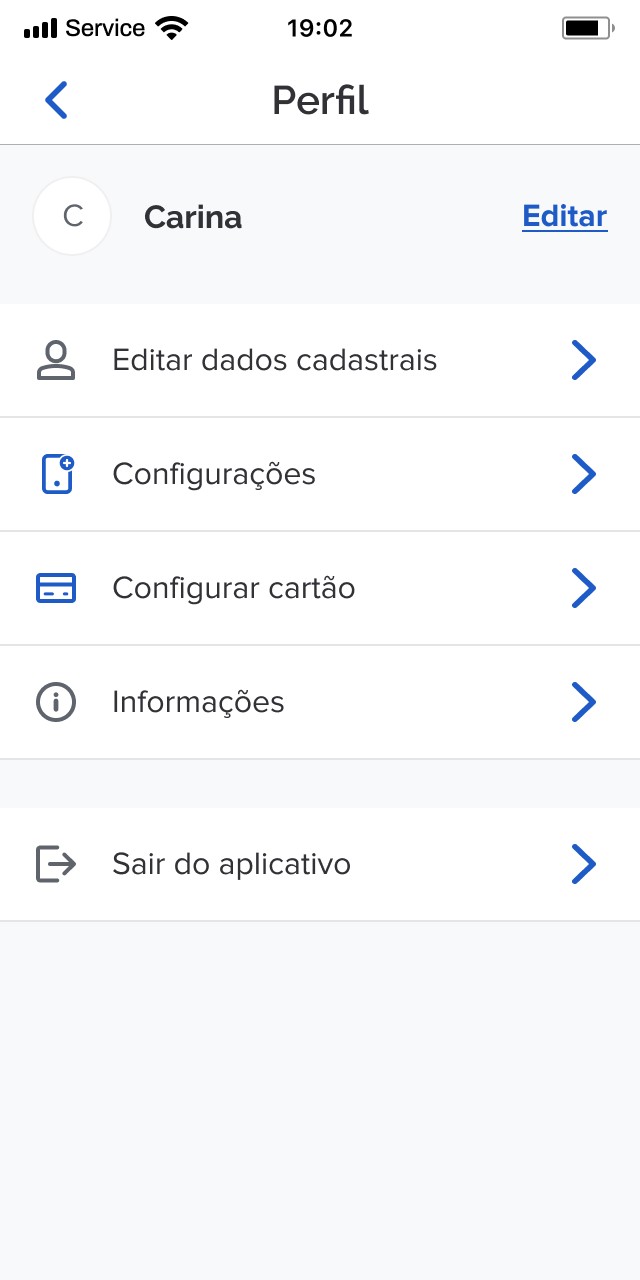Screen dimensions: 640x1280
Task: Select Configurar cartão
Action: 318,588
